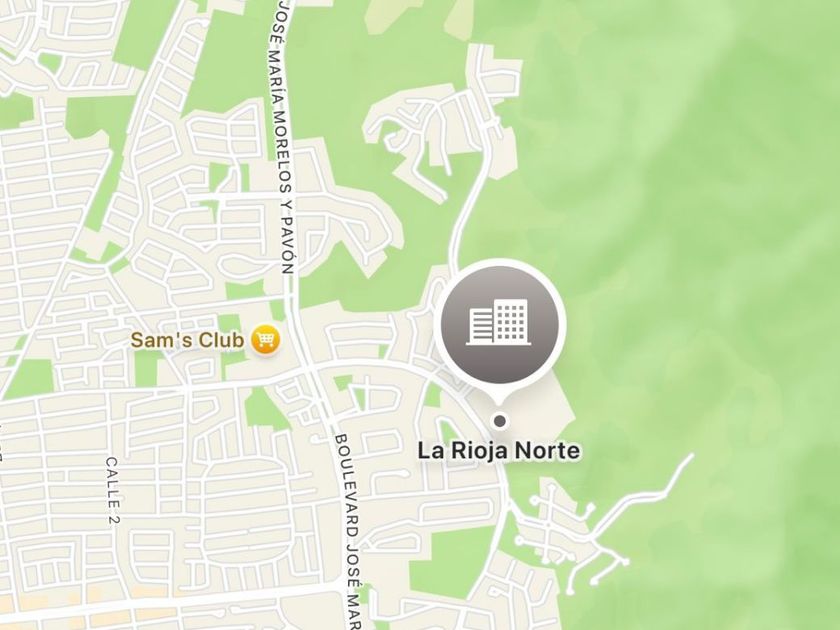Viewport: 840px width, 630px height.
Task: Tap the La Rioja Norte location pin
Action: point(501,322)
